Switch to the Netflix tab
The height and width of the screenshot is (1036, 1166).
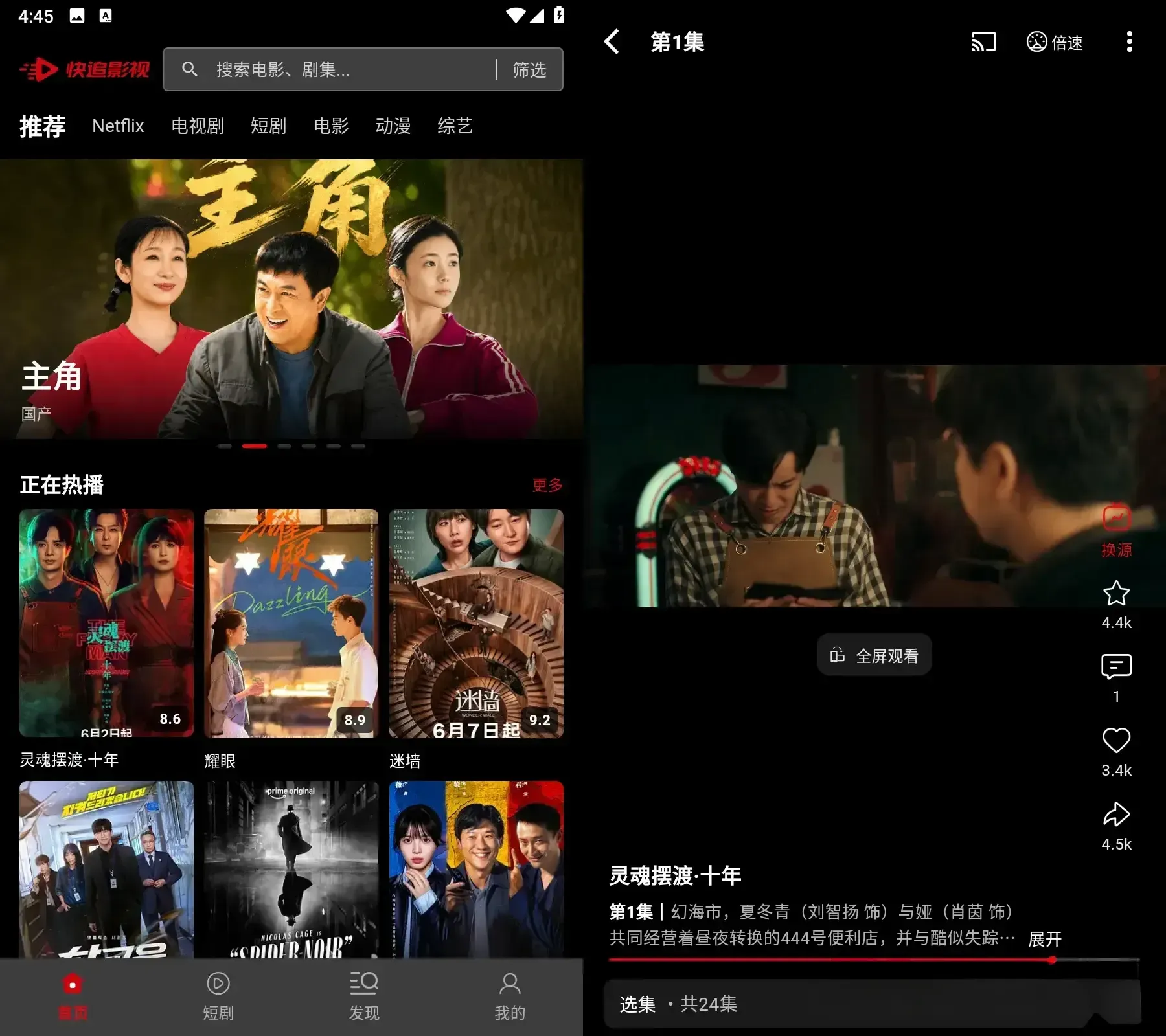coord(118,126)
